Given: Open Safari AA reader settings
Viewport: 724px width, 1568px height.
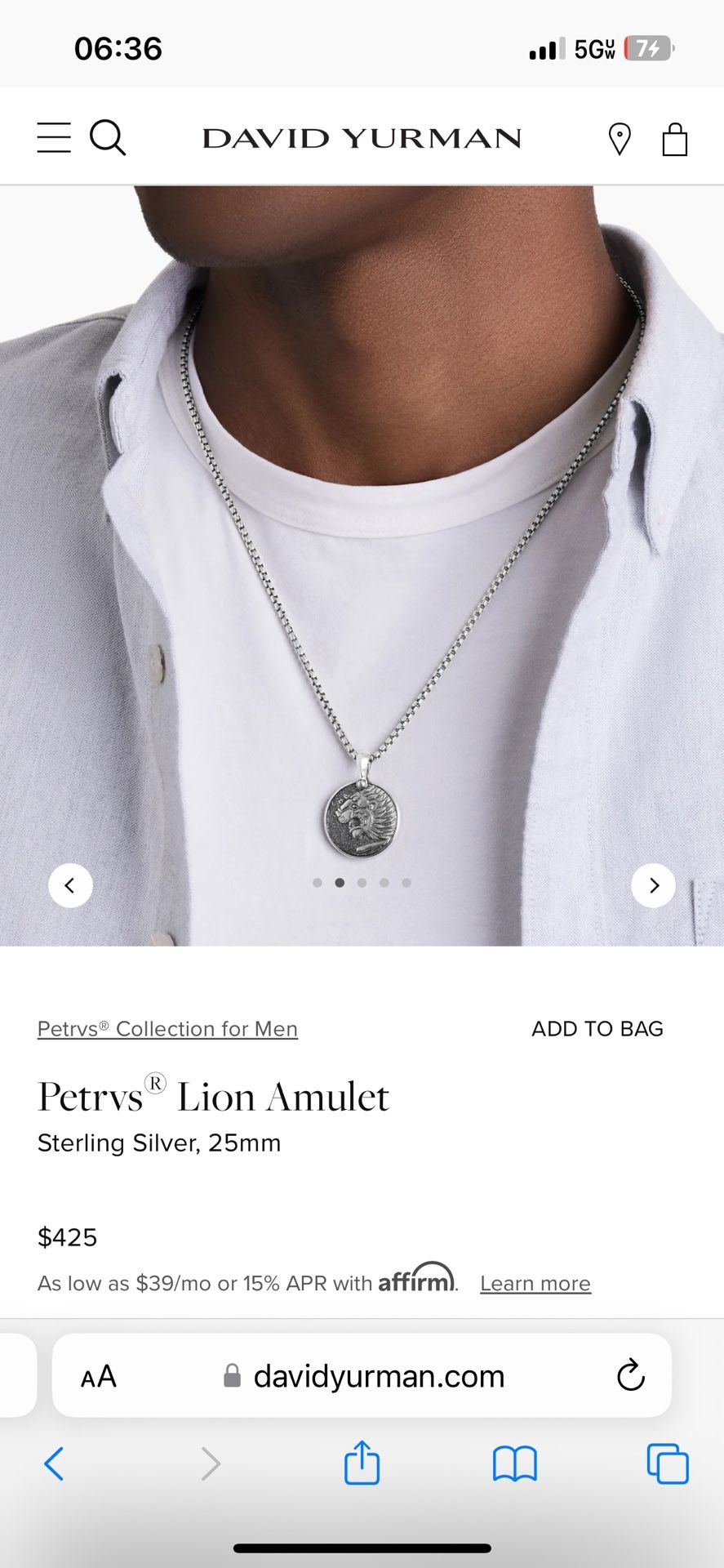Looking at the screenshot, I should coord(99,1376).
